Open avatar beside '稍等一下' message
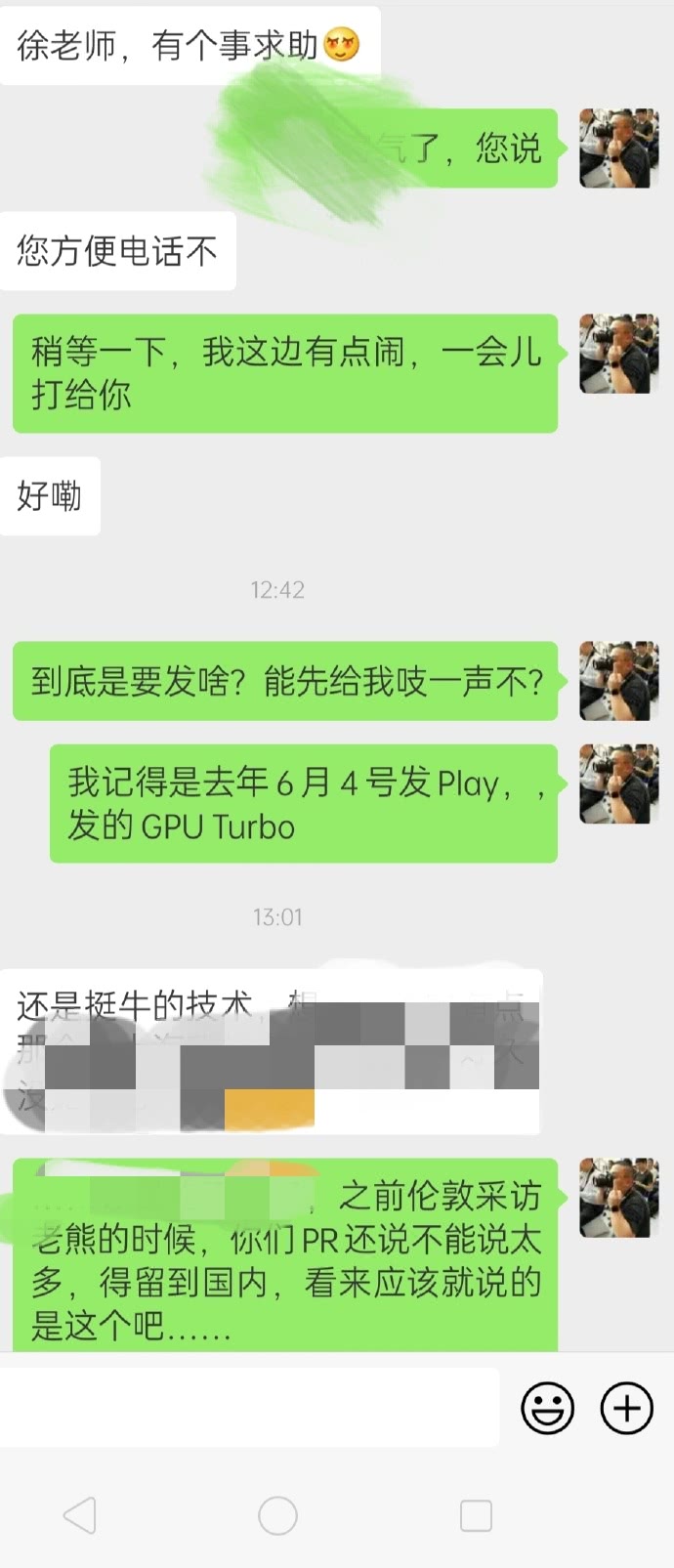The height and width of the screenshot is (1568, 674). [x=618, y=354]
